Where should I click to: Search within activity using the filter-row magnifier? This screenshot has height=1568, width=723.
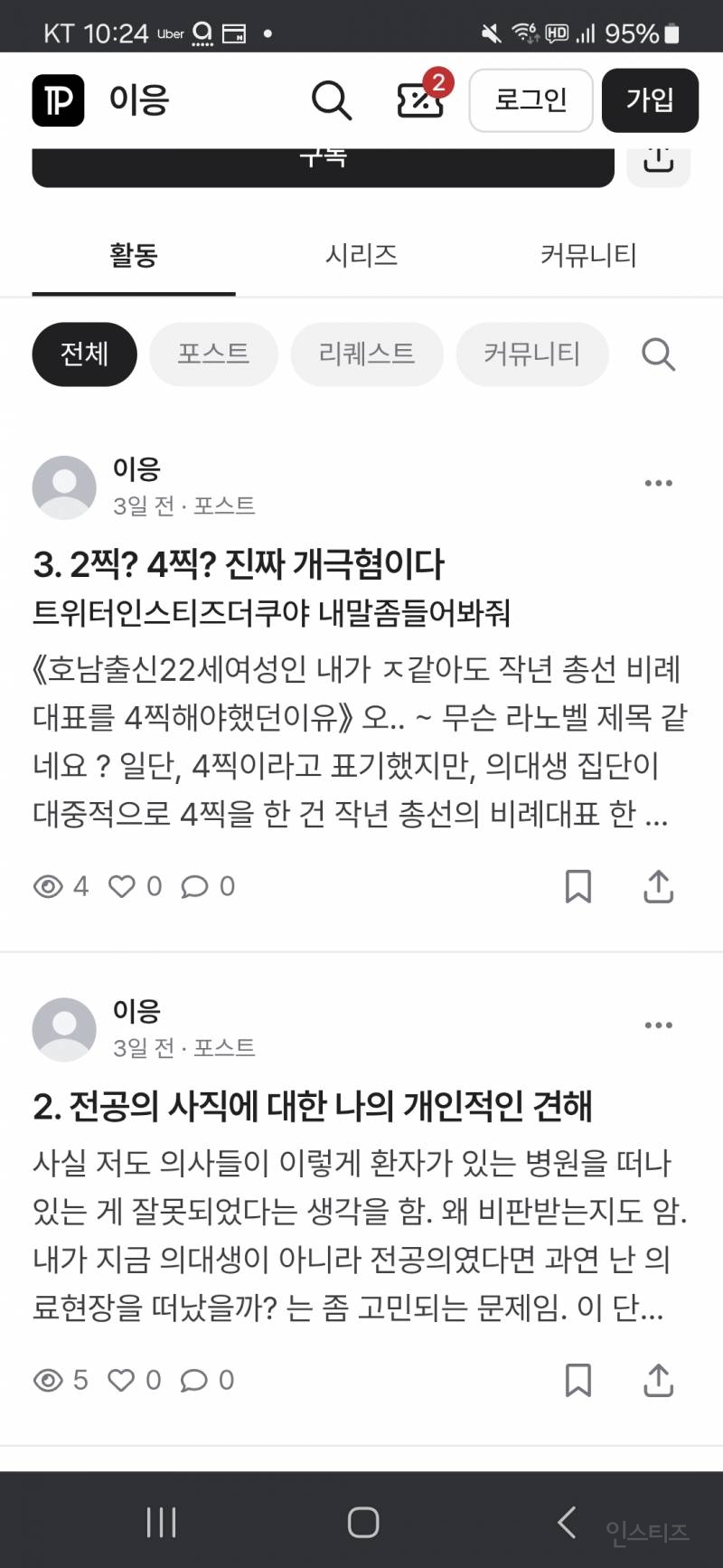click(x=658, y=354)
